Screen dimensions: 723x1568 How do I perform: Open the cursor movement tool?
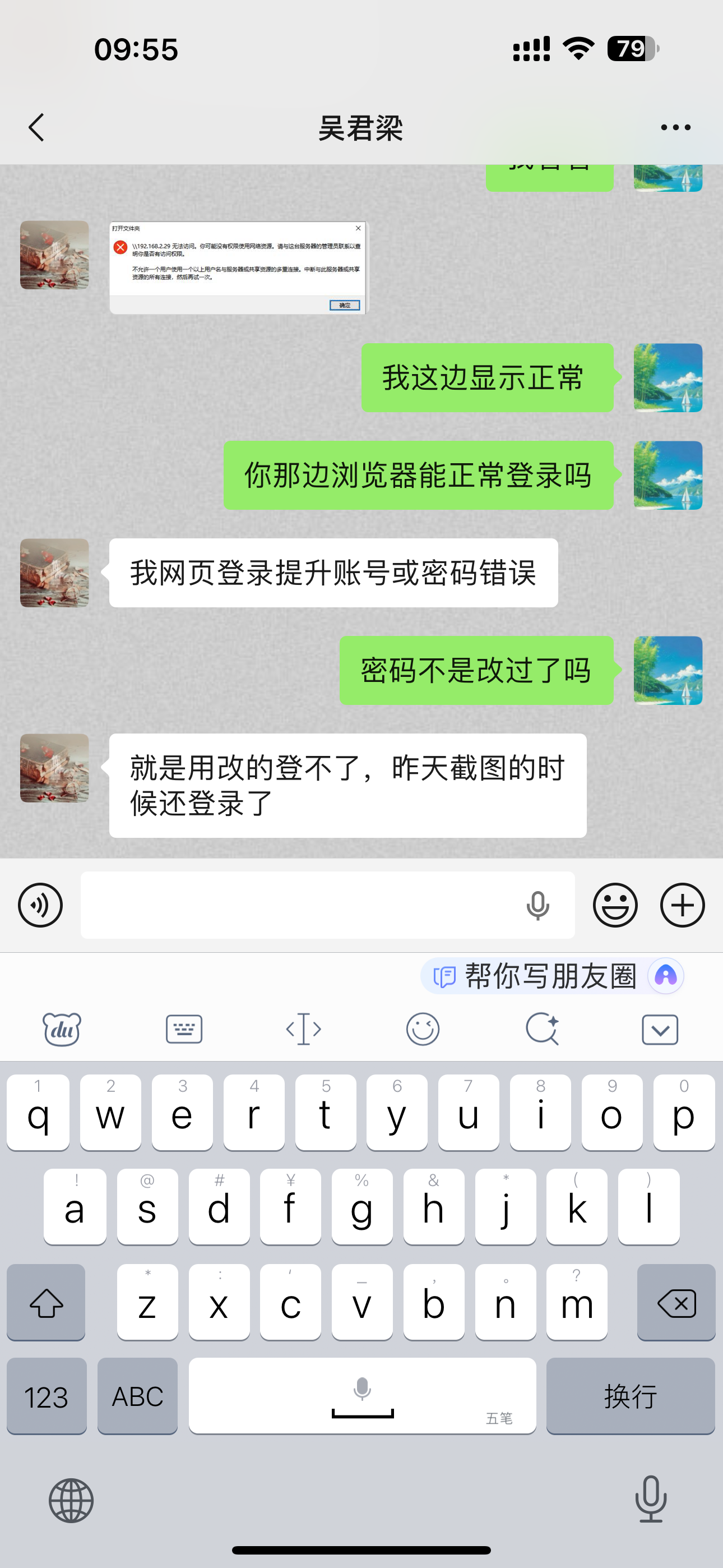[304, 1029]
